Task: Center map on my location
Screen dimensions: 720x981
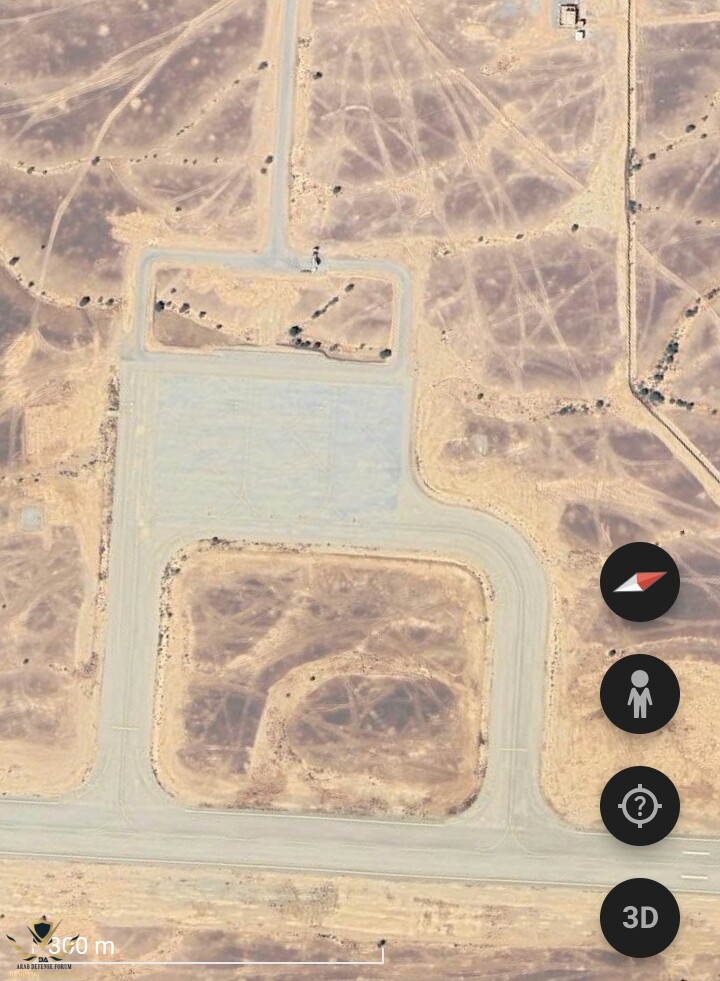Action: pyautogui.click(x=640, y=806)
